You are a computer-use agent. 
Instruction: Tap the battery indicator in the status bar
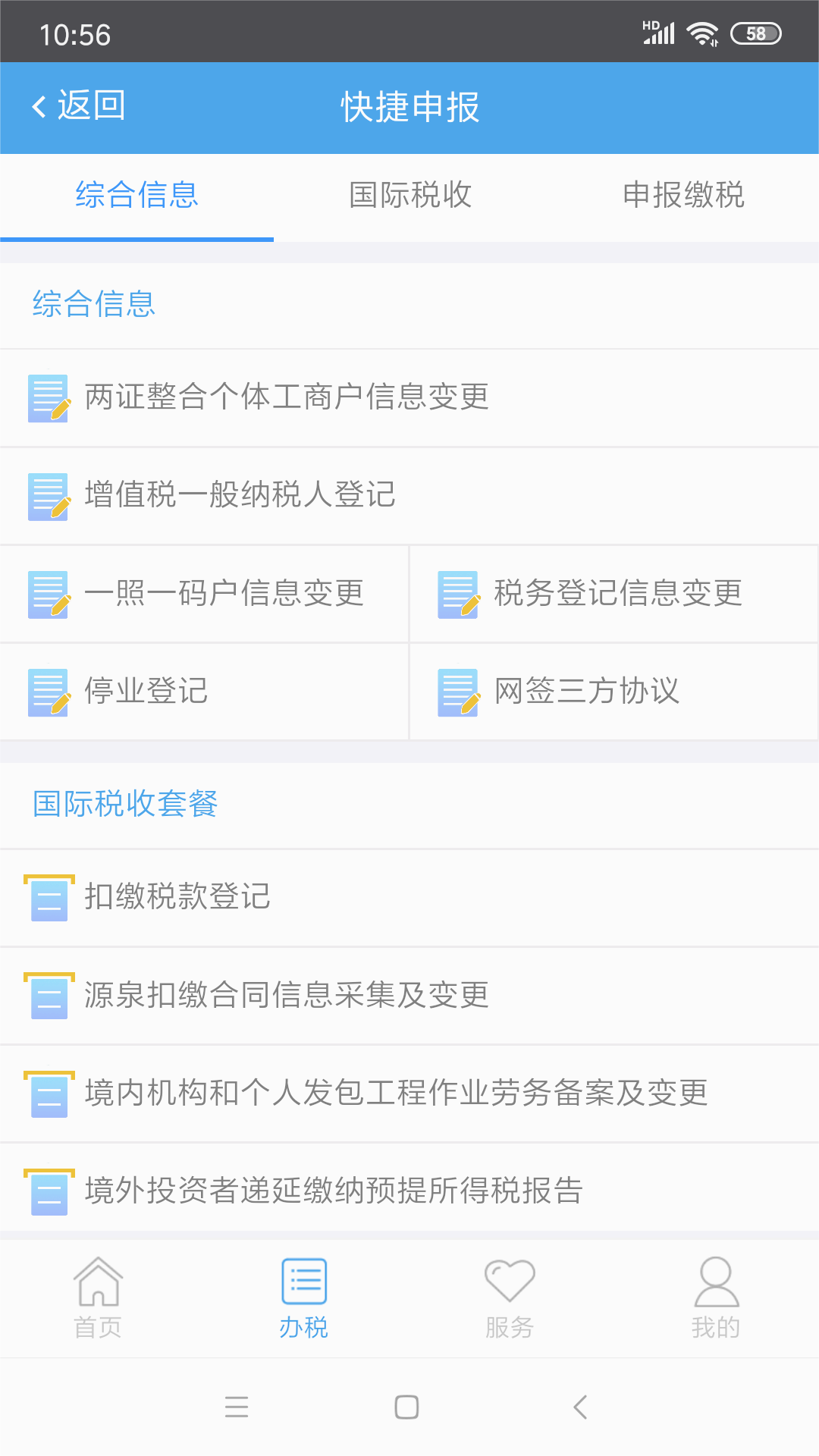[x=756, y=31]
